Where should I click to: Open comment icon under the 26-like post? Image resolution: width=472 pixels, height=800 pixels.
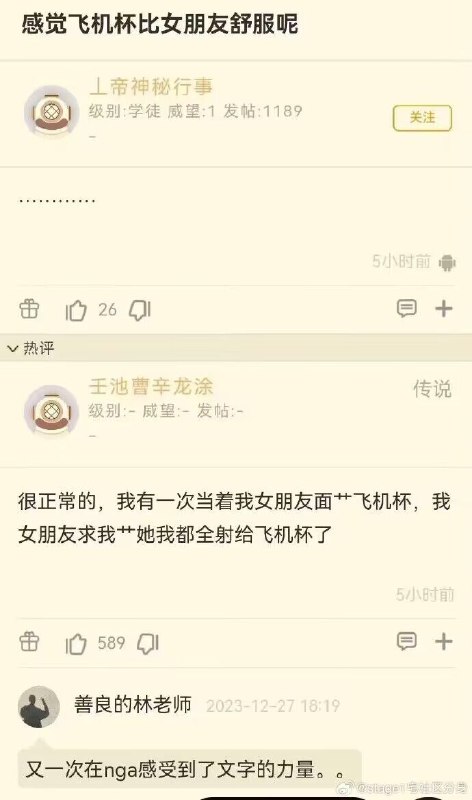pyautogui.click(x=407, y=308)
